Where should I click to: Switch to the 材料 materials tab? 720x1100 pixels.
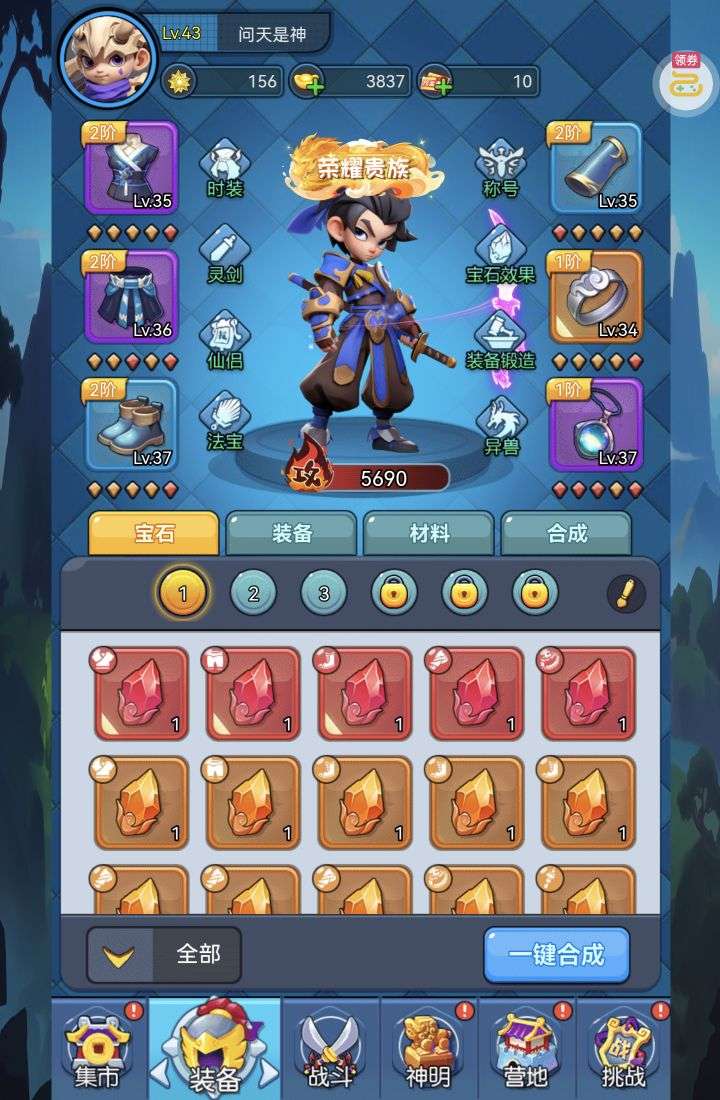(x=429, y=533)
